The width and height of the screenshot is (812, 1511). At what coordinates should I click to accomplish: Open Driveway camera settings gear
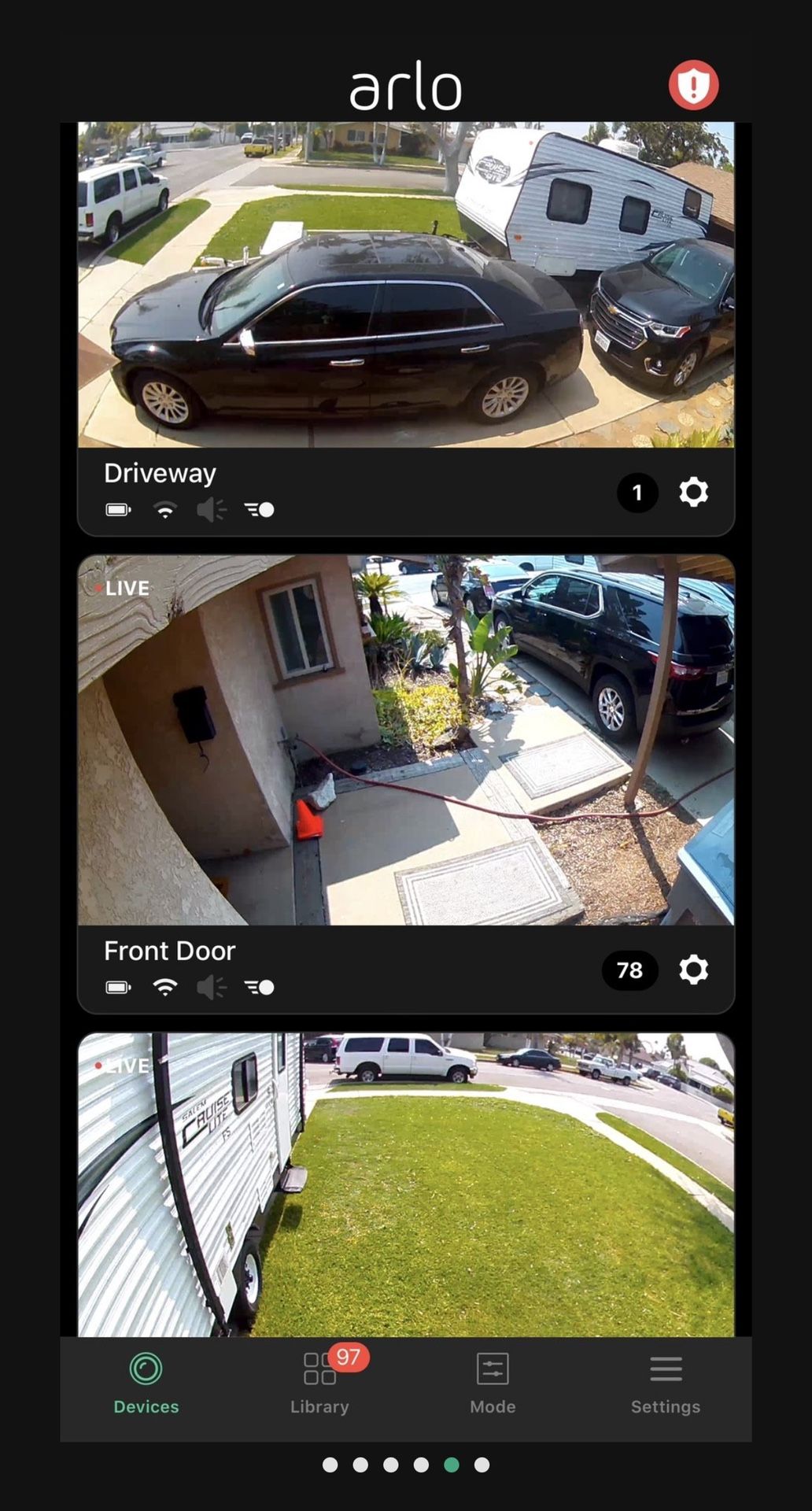(x=693, y=493)
